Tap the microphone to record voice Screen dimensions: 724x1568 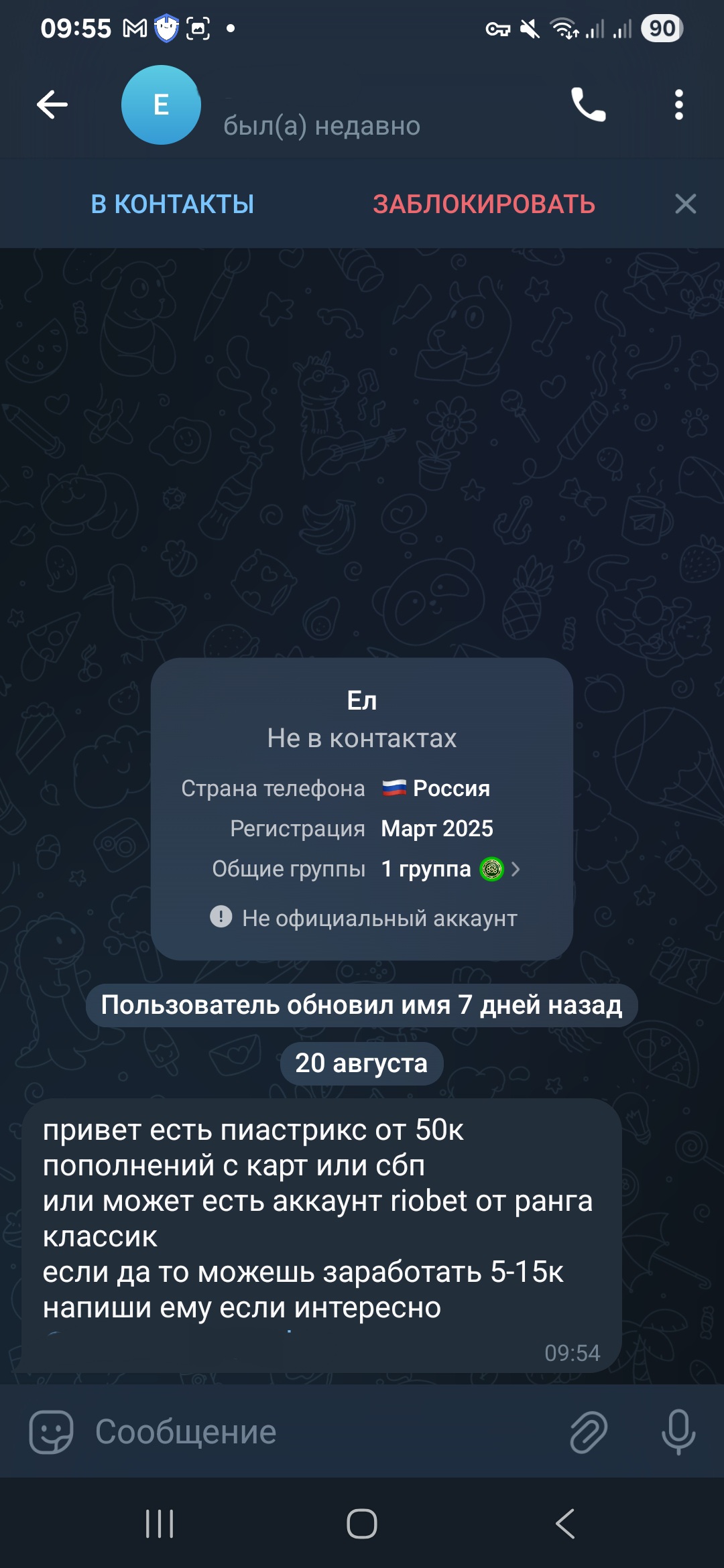678,1432
